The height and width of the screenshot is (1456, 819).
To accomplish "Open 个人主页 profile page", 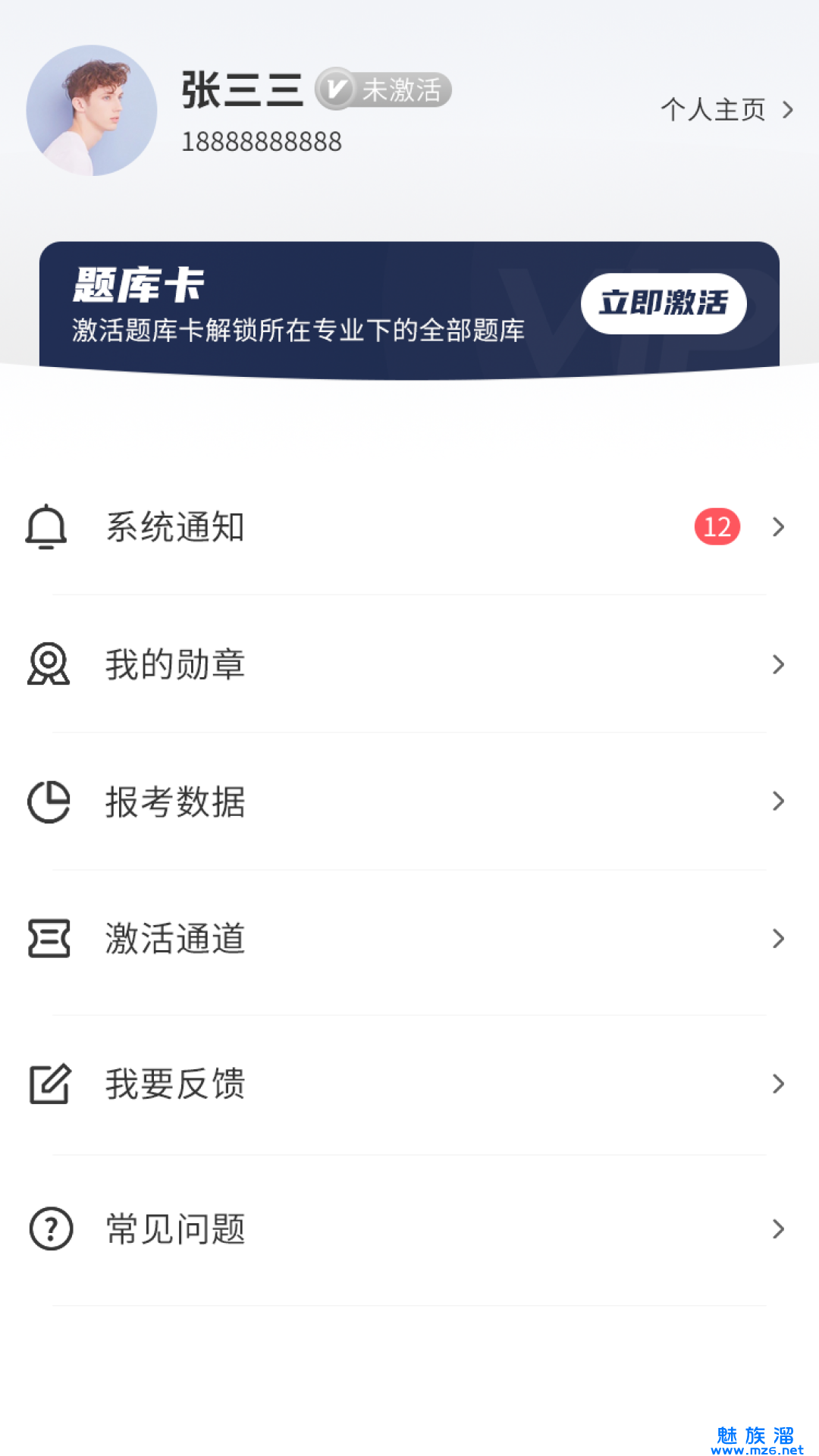I will pos(726,110).
